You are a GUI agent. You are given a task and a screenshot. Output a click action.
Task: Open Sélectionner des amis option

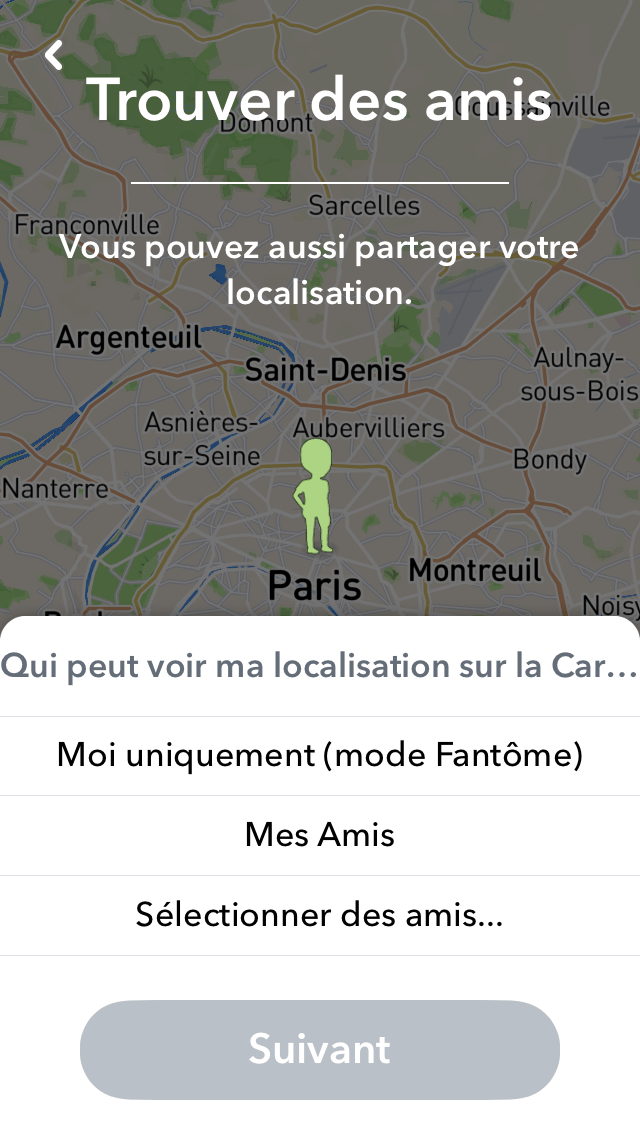(320, 915)
